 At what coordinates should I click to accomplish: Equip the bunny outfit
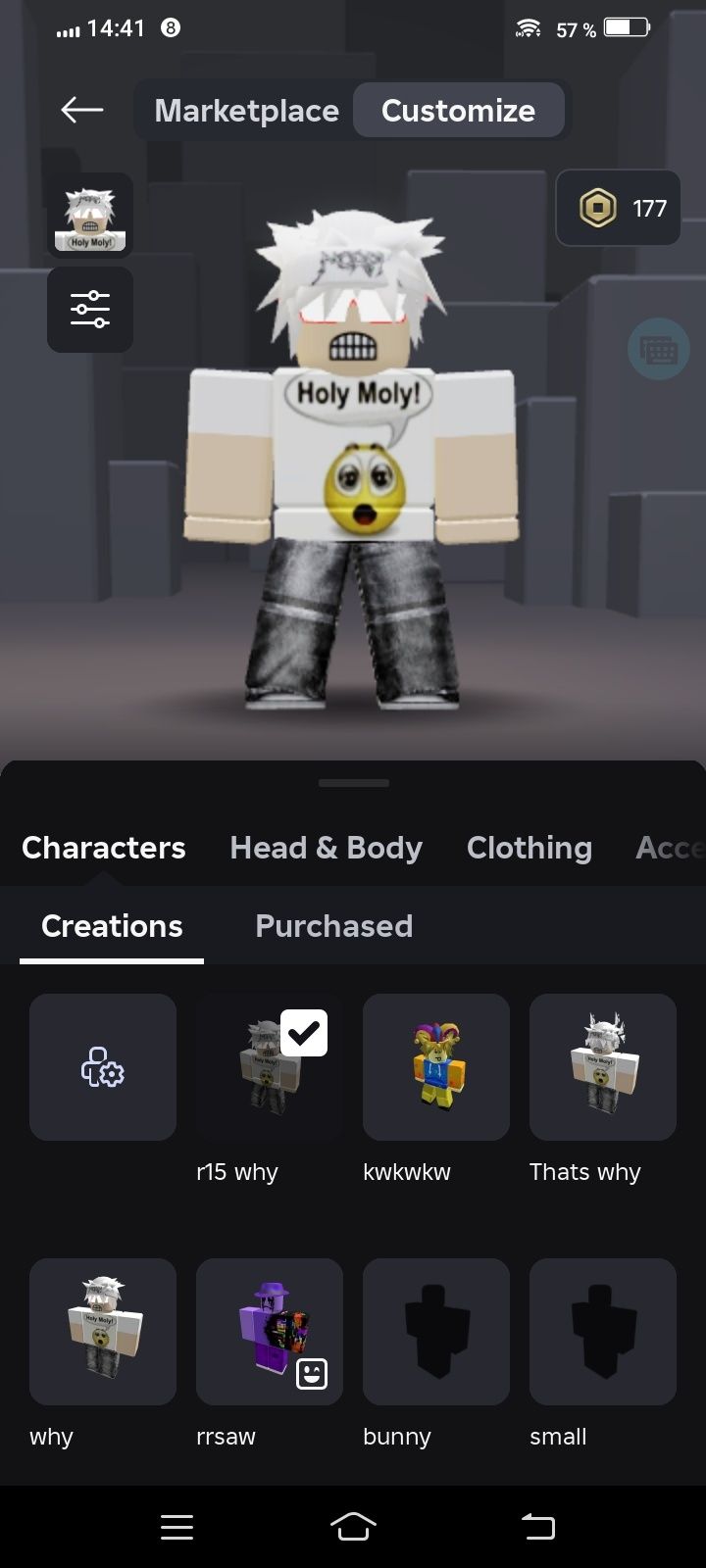pyautogui.click(x=436, y=1332)
